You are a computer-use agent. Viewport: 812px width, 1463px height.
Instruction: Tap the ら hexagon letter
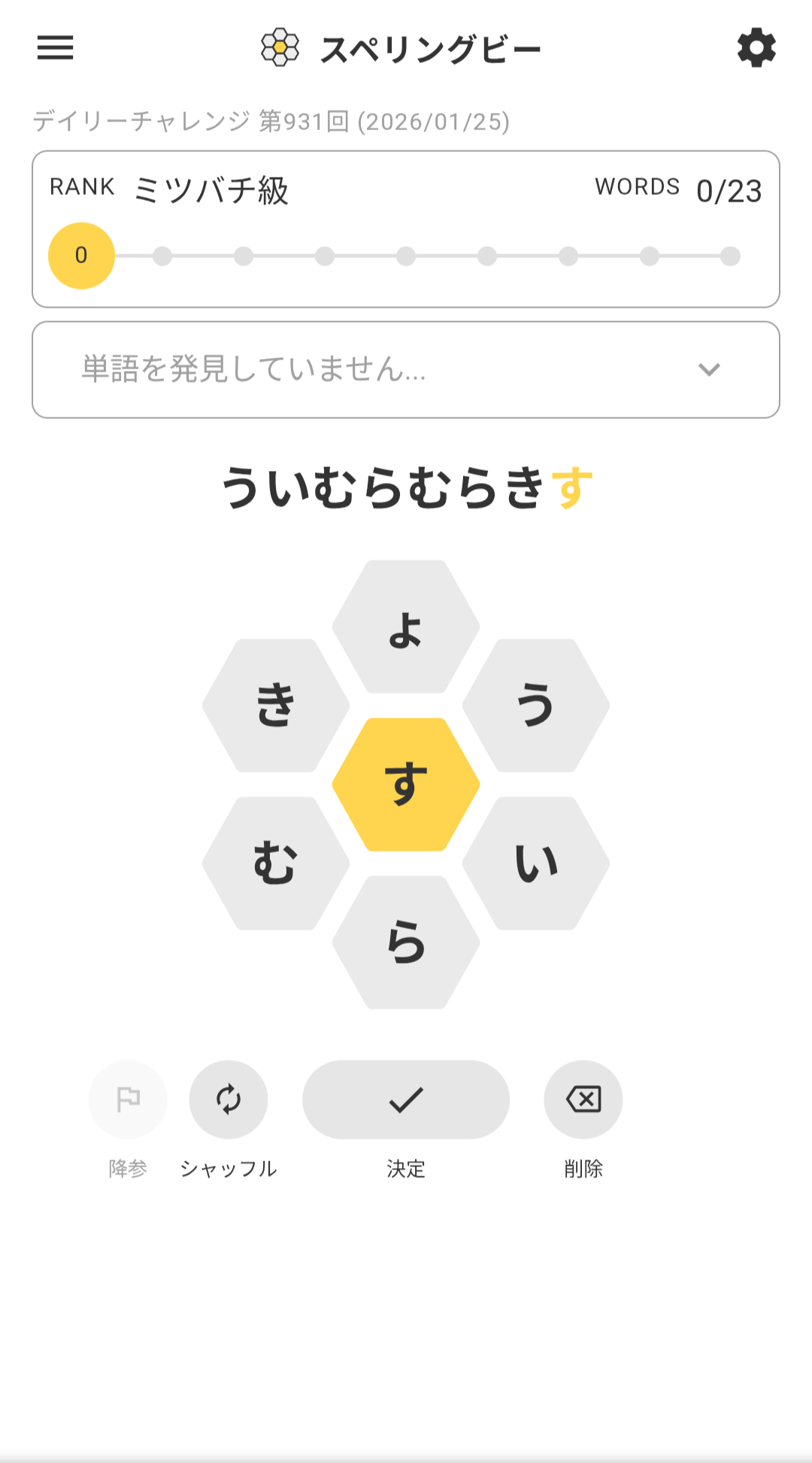tap(406, 942)
